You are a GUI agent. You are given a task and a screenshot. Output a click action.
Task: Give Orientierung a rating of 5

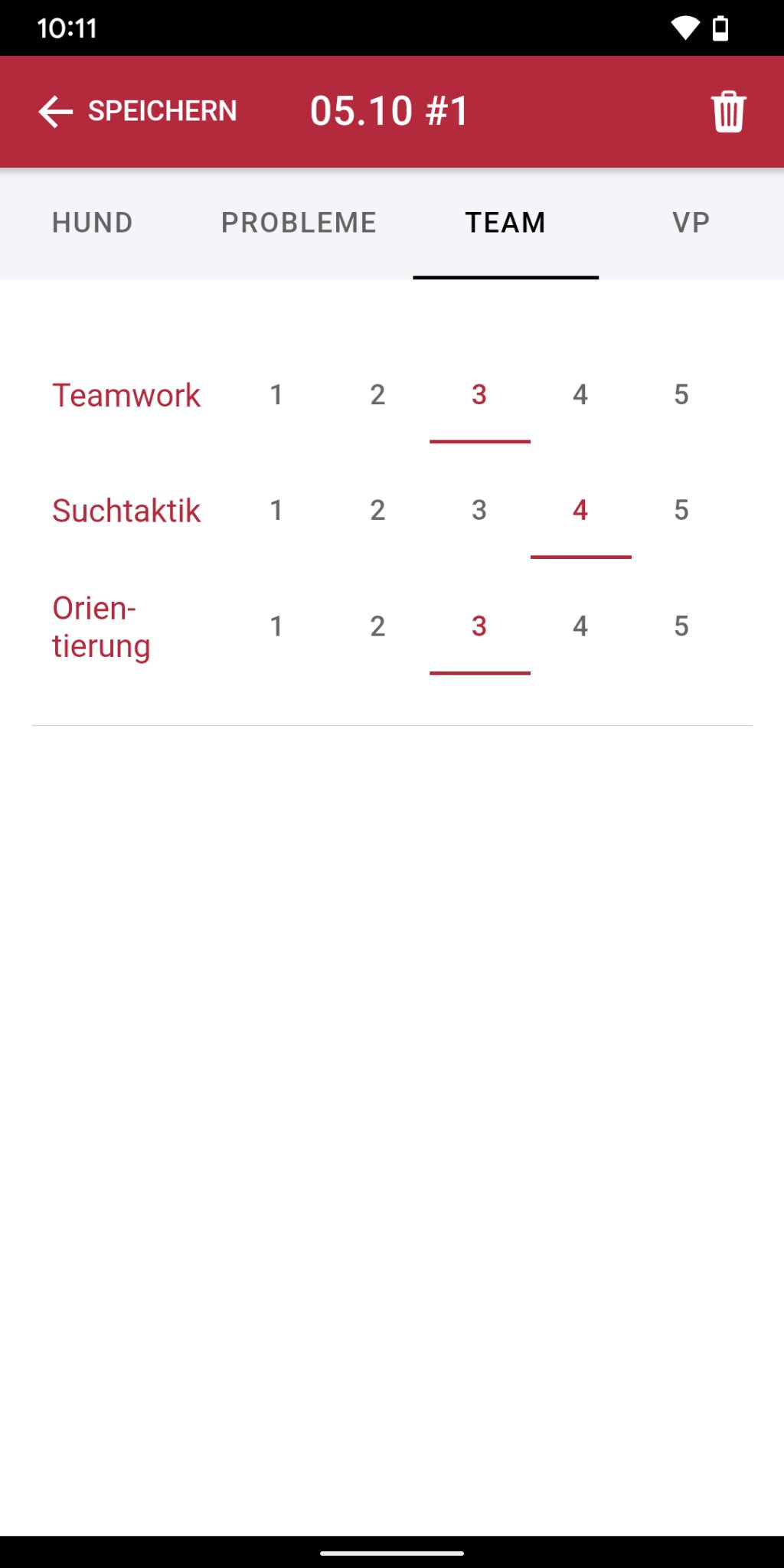point(681,626)
